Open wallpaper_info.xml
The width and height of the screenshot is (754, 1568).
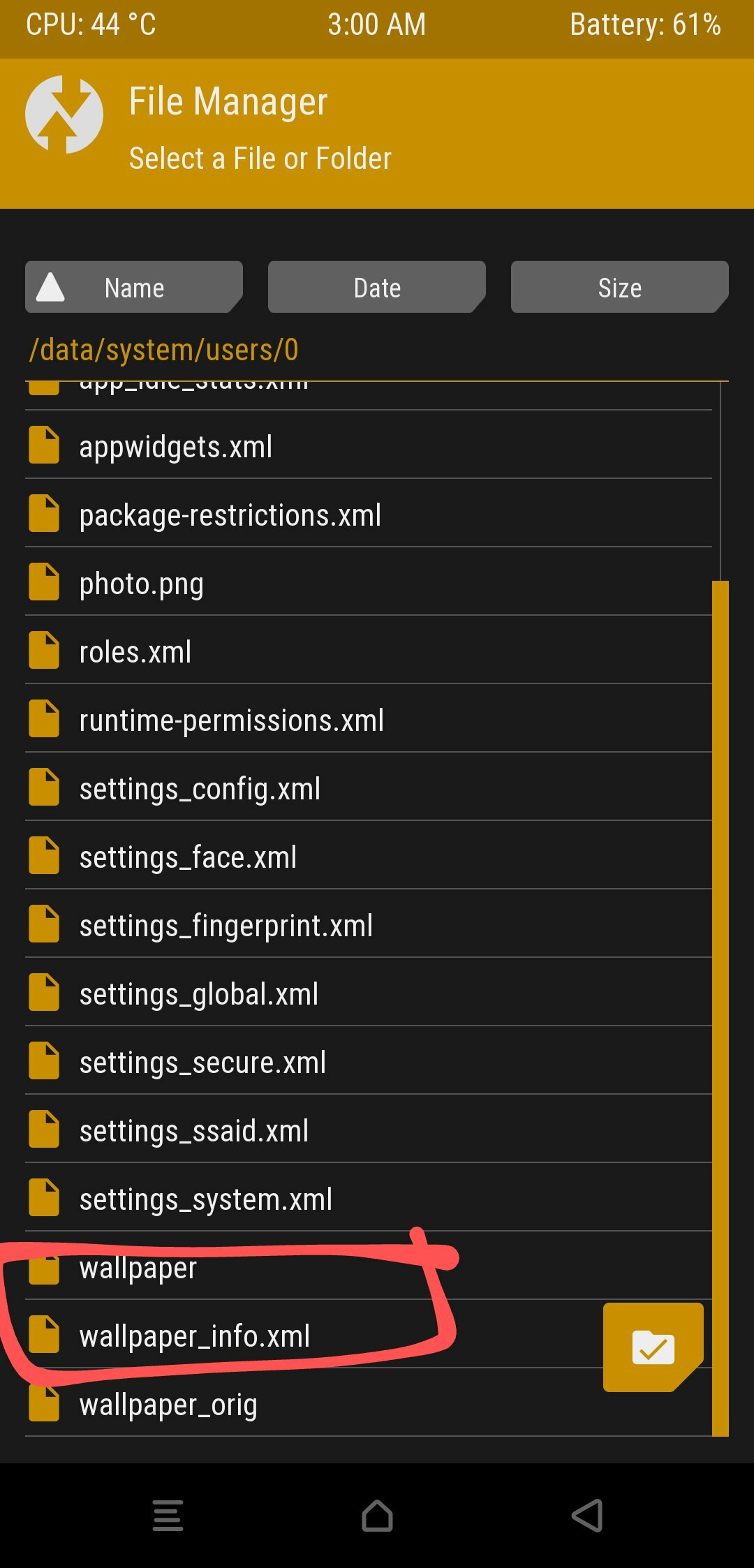pyautogui.click(x=314, y=1335)
